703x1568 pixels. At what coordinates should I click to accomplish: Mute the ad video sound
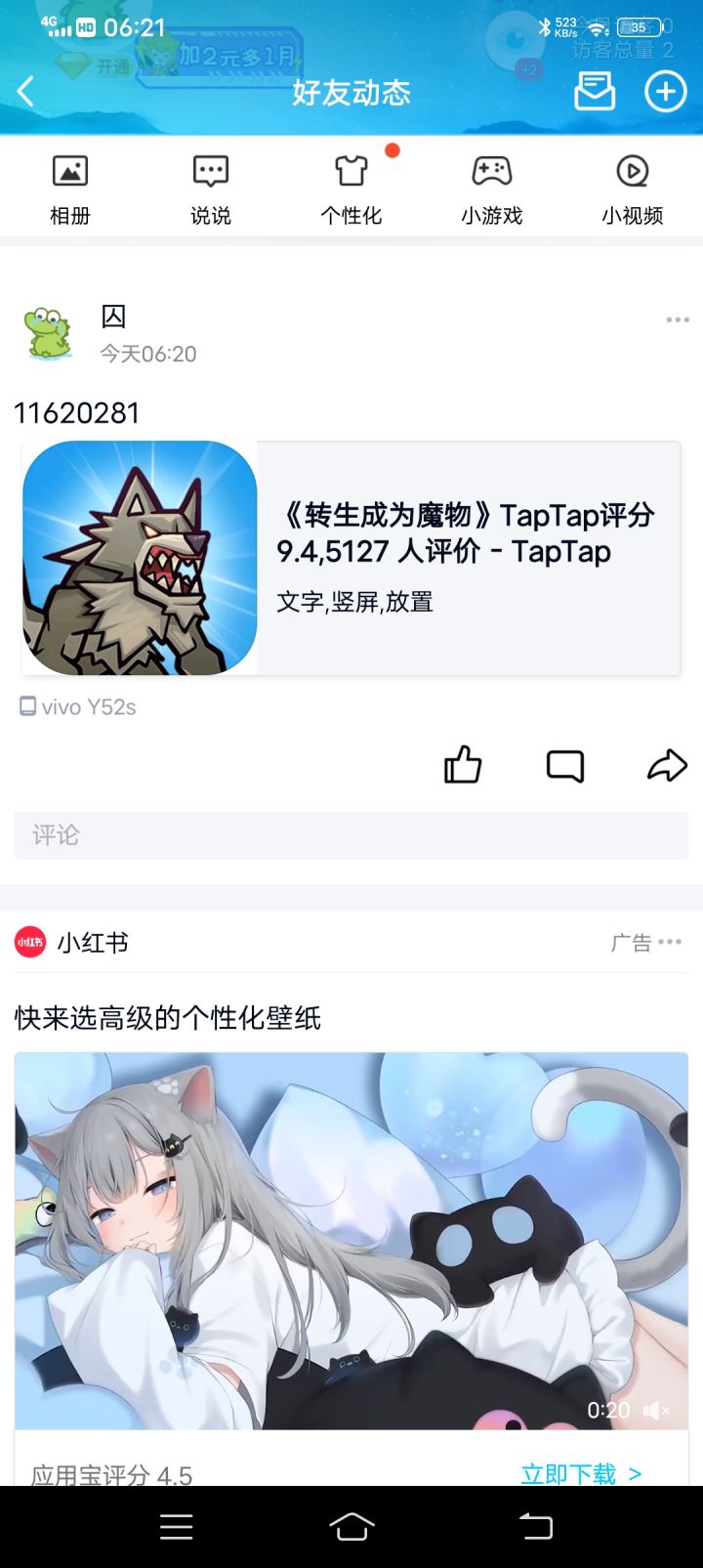[655, 1411]
